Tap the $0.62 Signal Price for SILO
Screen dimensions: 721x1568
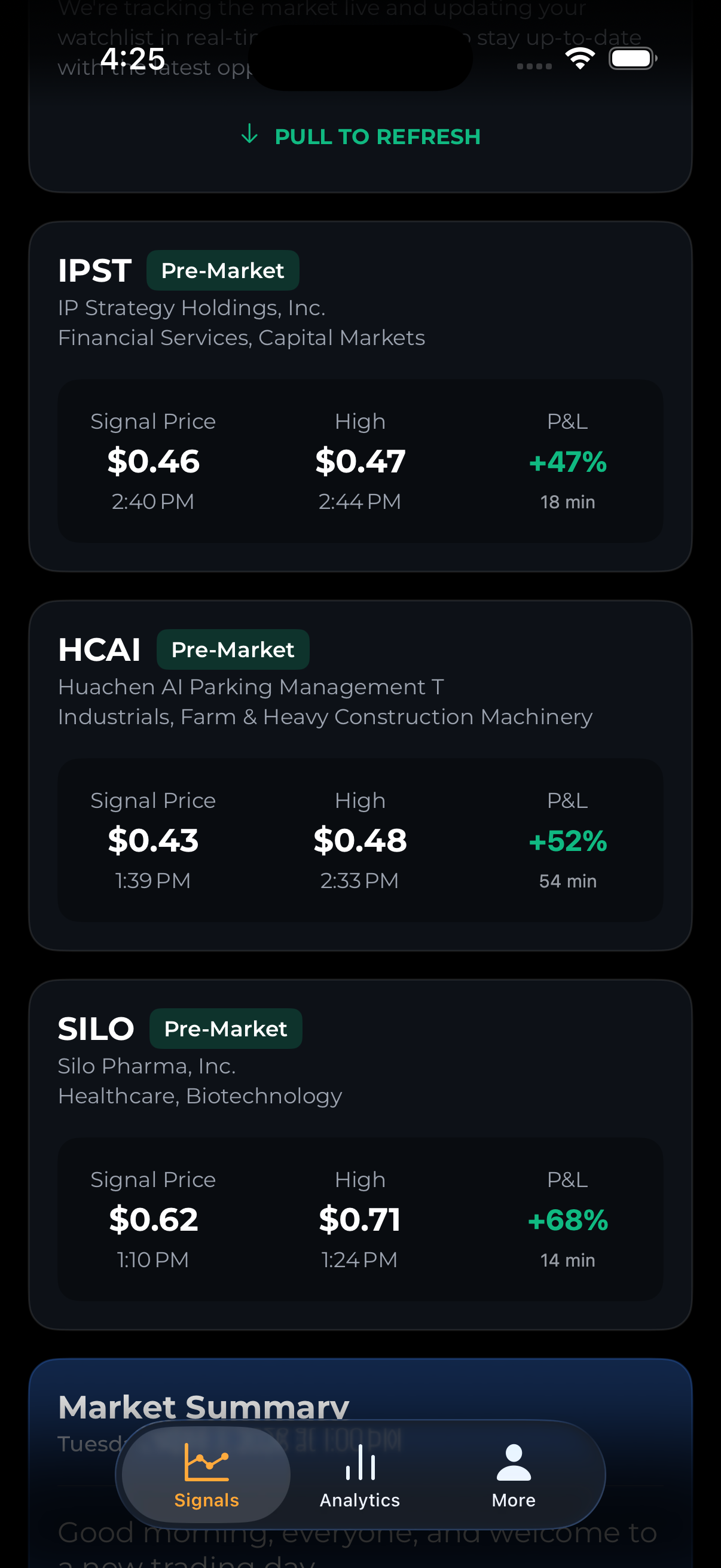(152, 1220)
